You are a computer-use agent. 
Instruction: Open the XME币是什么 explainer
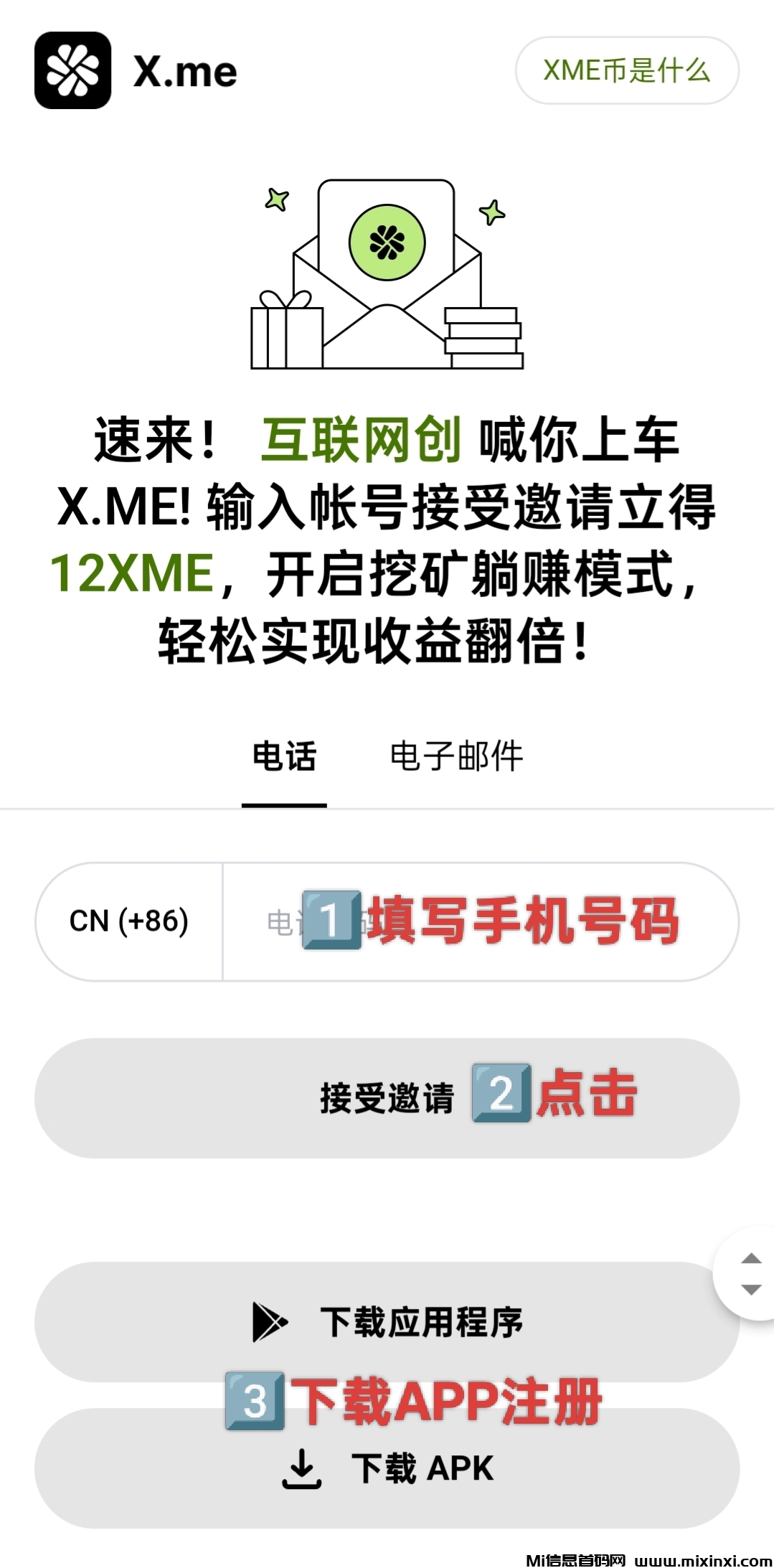626,70
